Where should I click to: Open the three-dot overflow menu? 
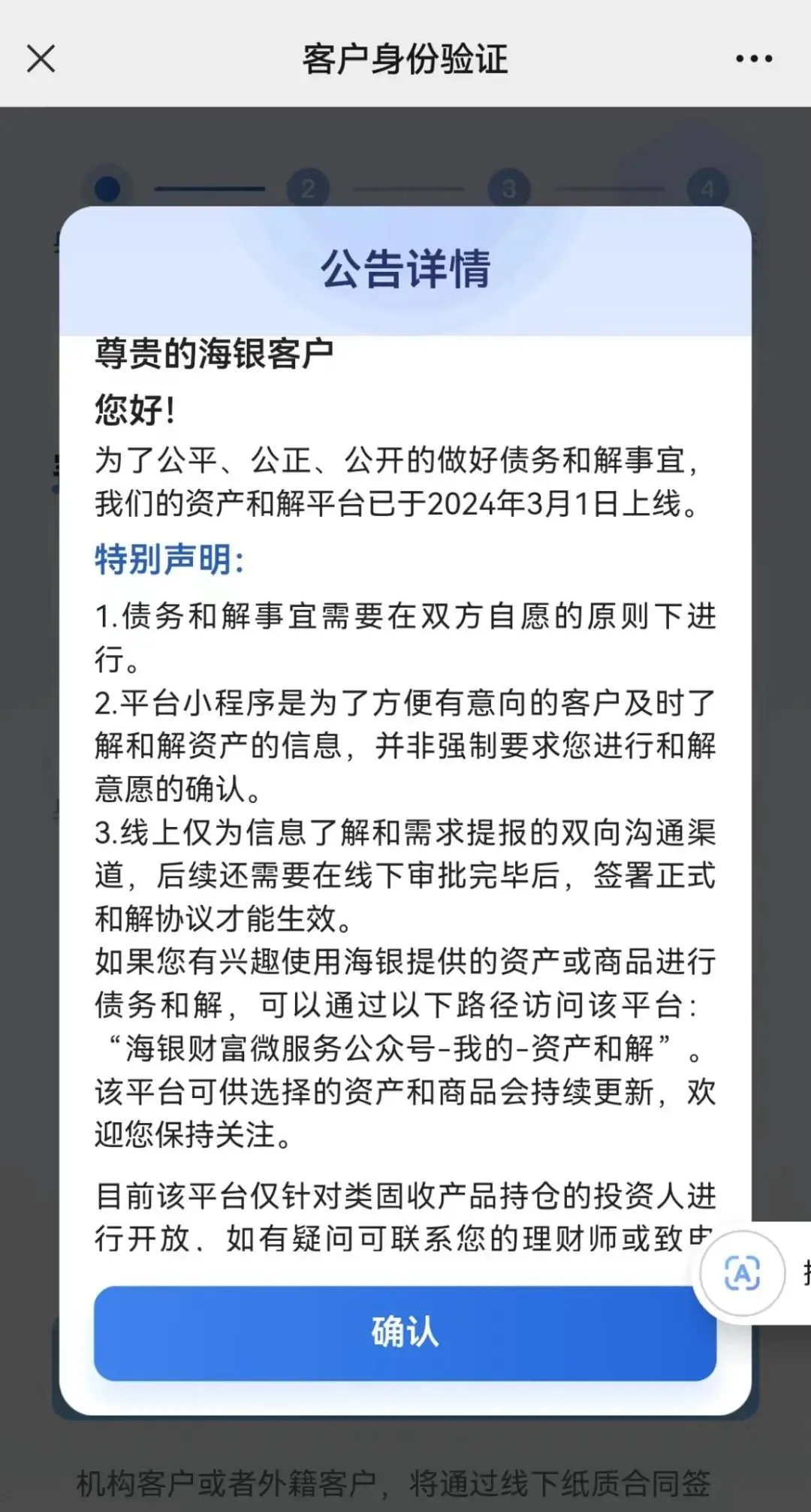point(754,59)
